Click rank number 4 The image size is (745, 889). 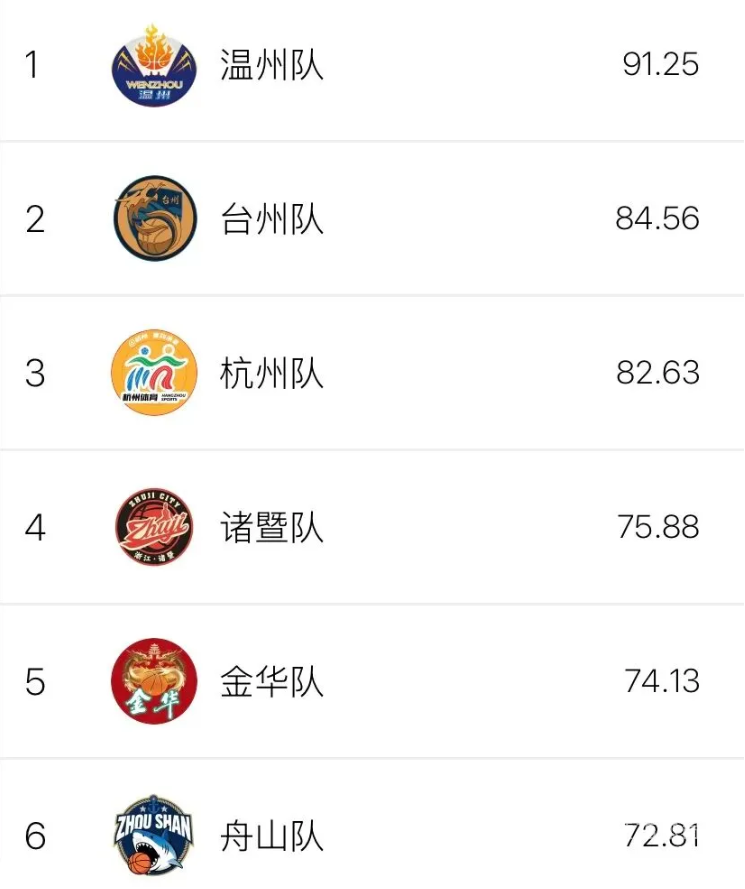33,527
